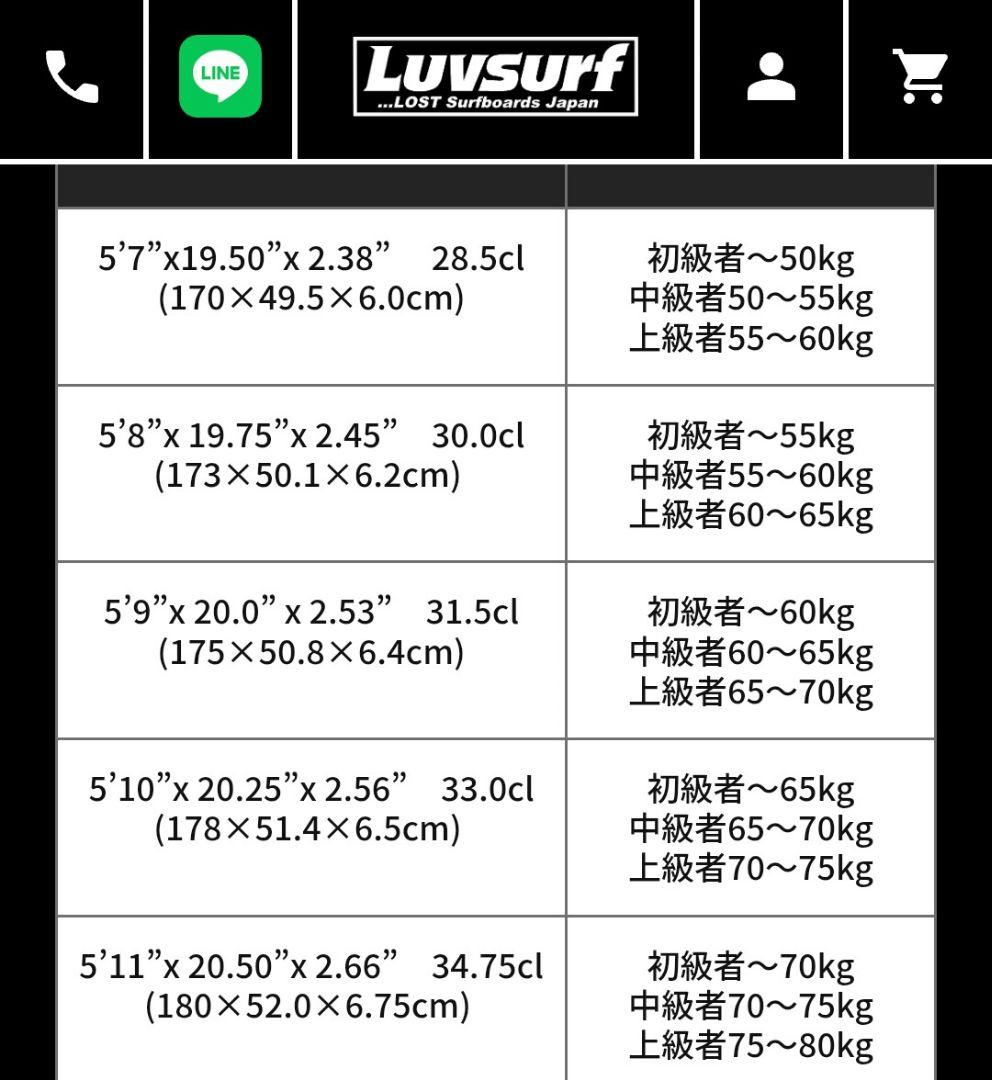Tap the phone call icon
This screenshot has height=1080, width=992.
pyautogui.click(x=72, y=78)
